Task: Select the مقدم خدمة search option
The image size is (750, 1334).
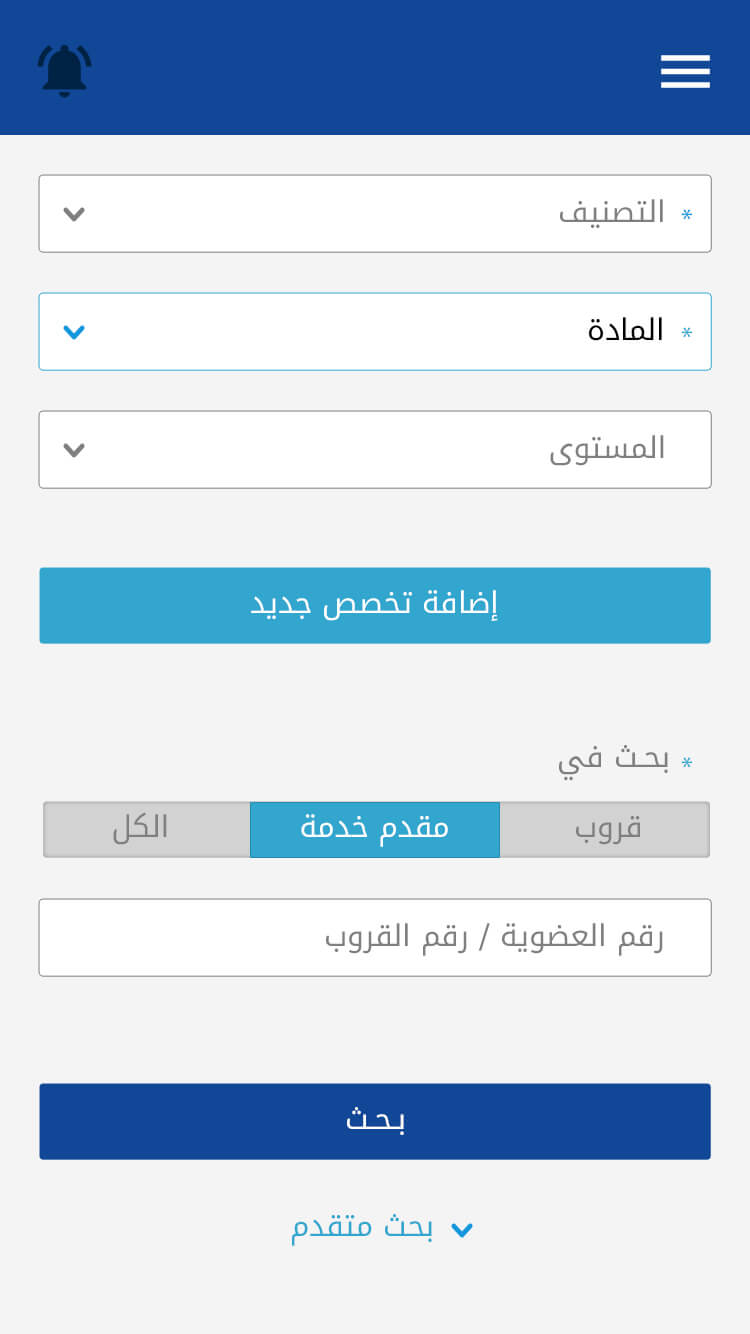Action: tap(375, 829)
